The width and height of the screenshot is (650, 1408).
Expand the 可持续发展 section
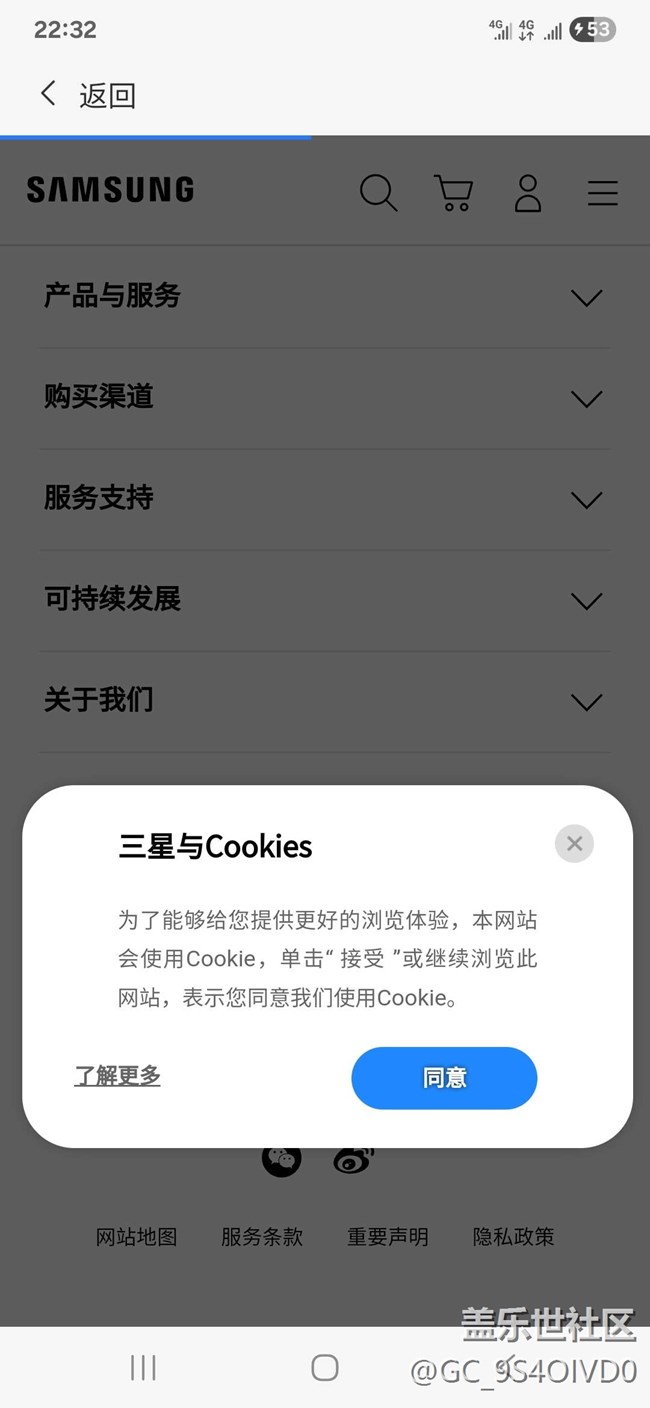click(x=325, y=600)
